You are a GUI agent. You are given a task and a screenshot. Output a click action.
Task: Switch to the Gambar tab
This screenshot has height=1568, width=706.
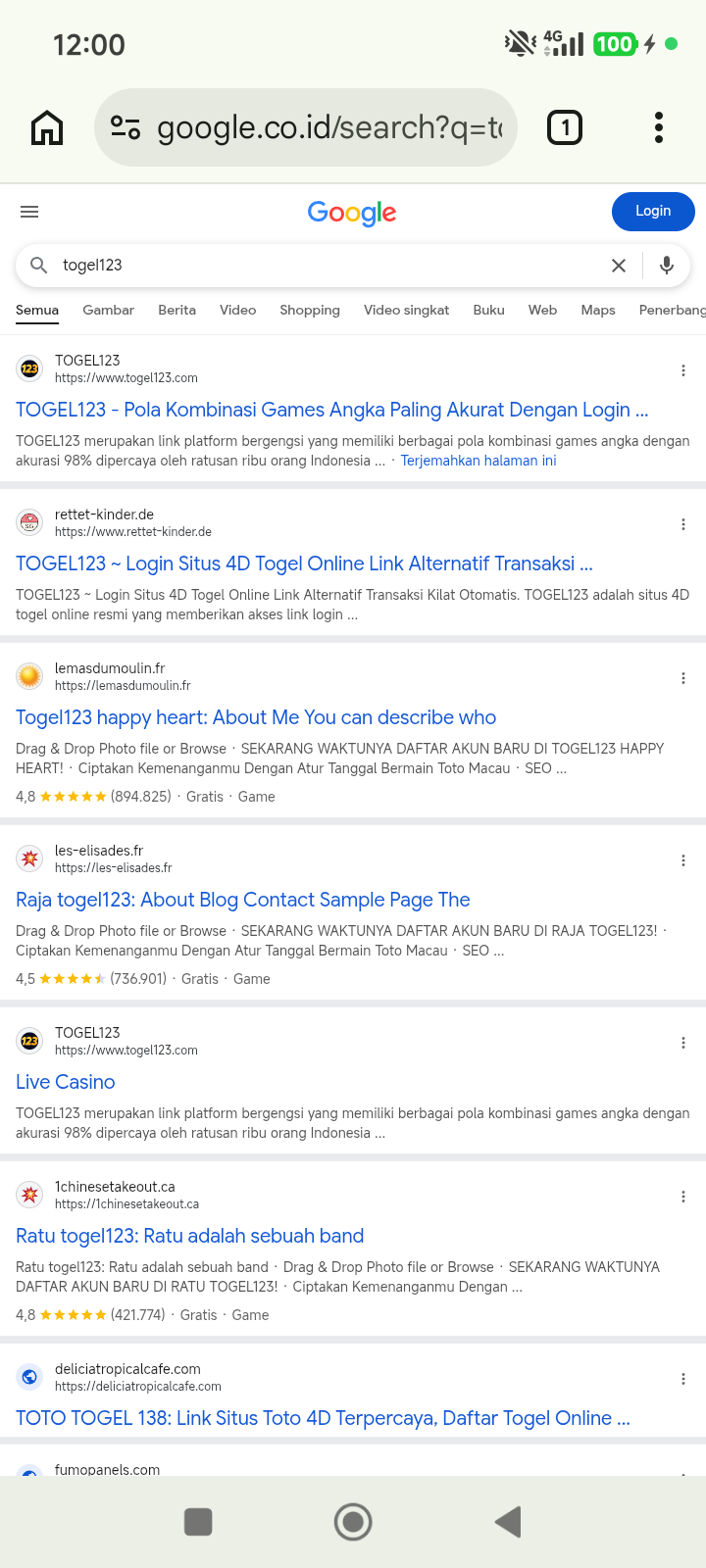(x=108, y=310)
